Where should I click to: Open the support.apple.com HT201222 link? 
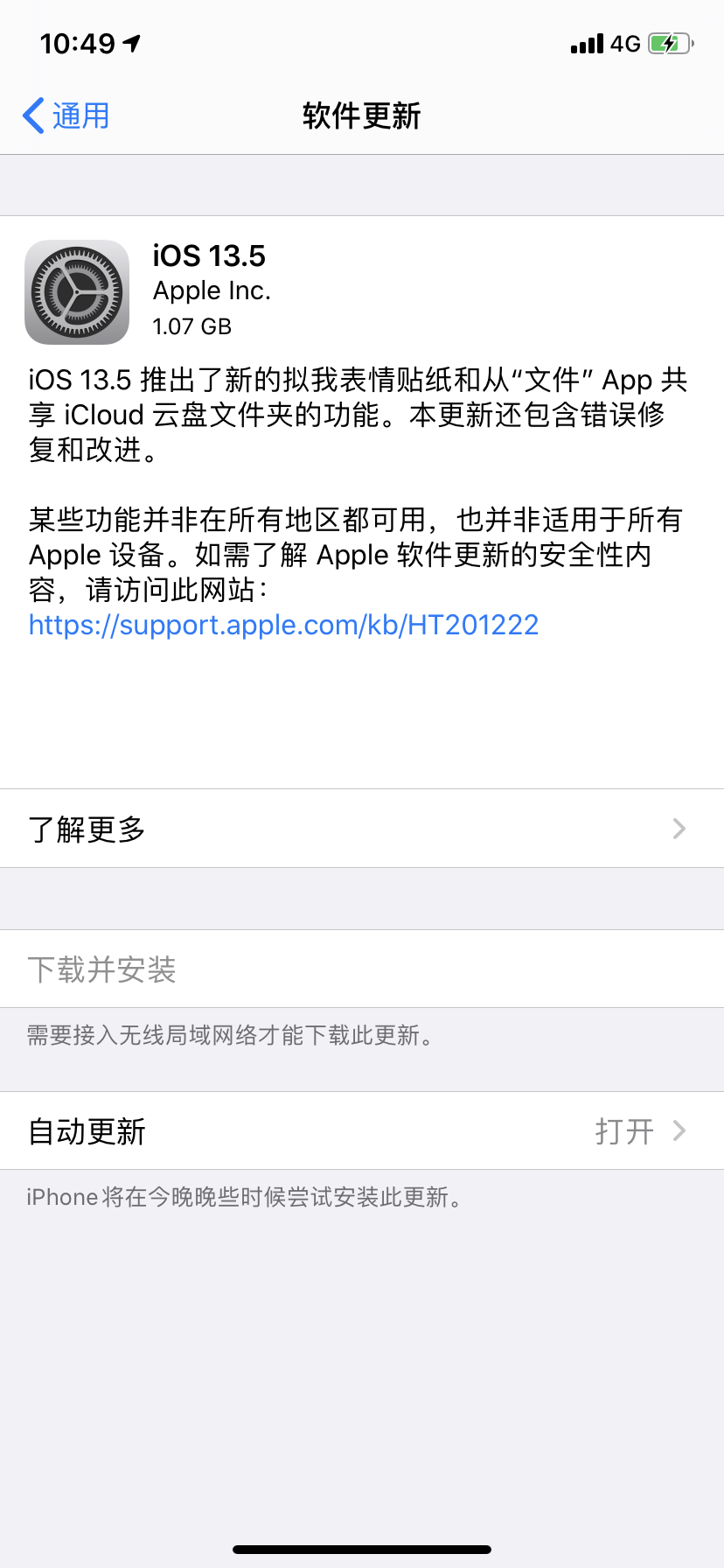(x=283, y=625)
